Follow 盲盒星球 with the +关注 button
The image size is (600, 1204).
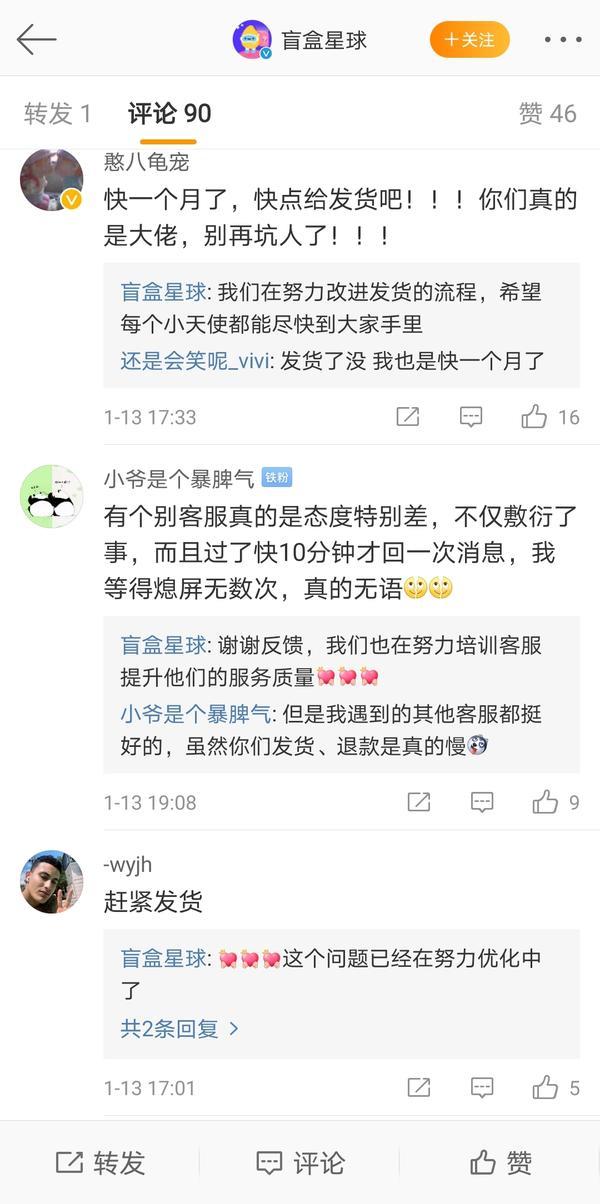pos(470,40)
